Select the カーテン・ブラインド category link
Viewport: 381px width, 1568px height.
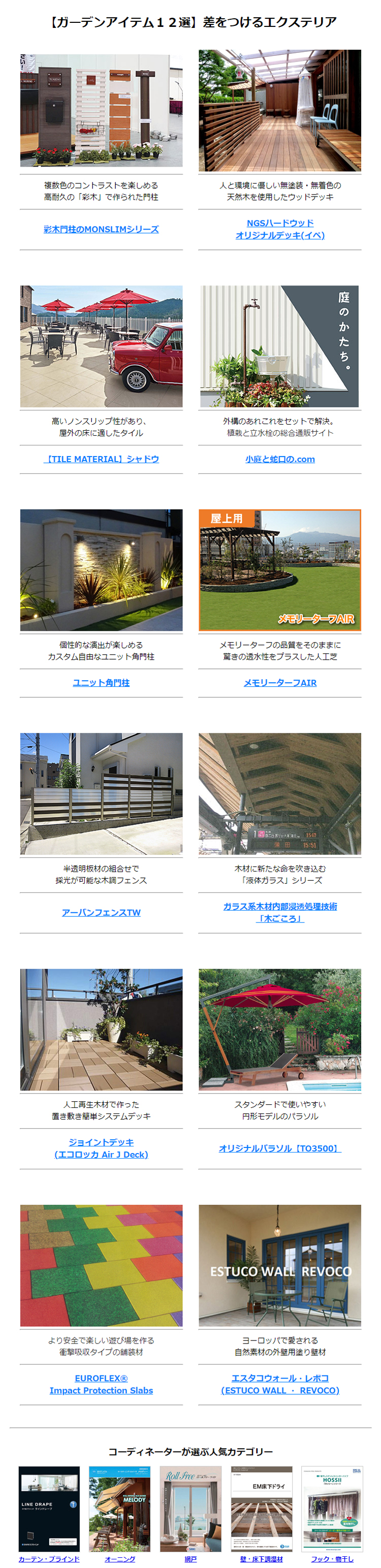coord(49,1558)
